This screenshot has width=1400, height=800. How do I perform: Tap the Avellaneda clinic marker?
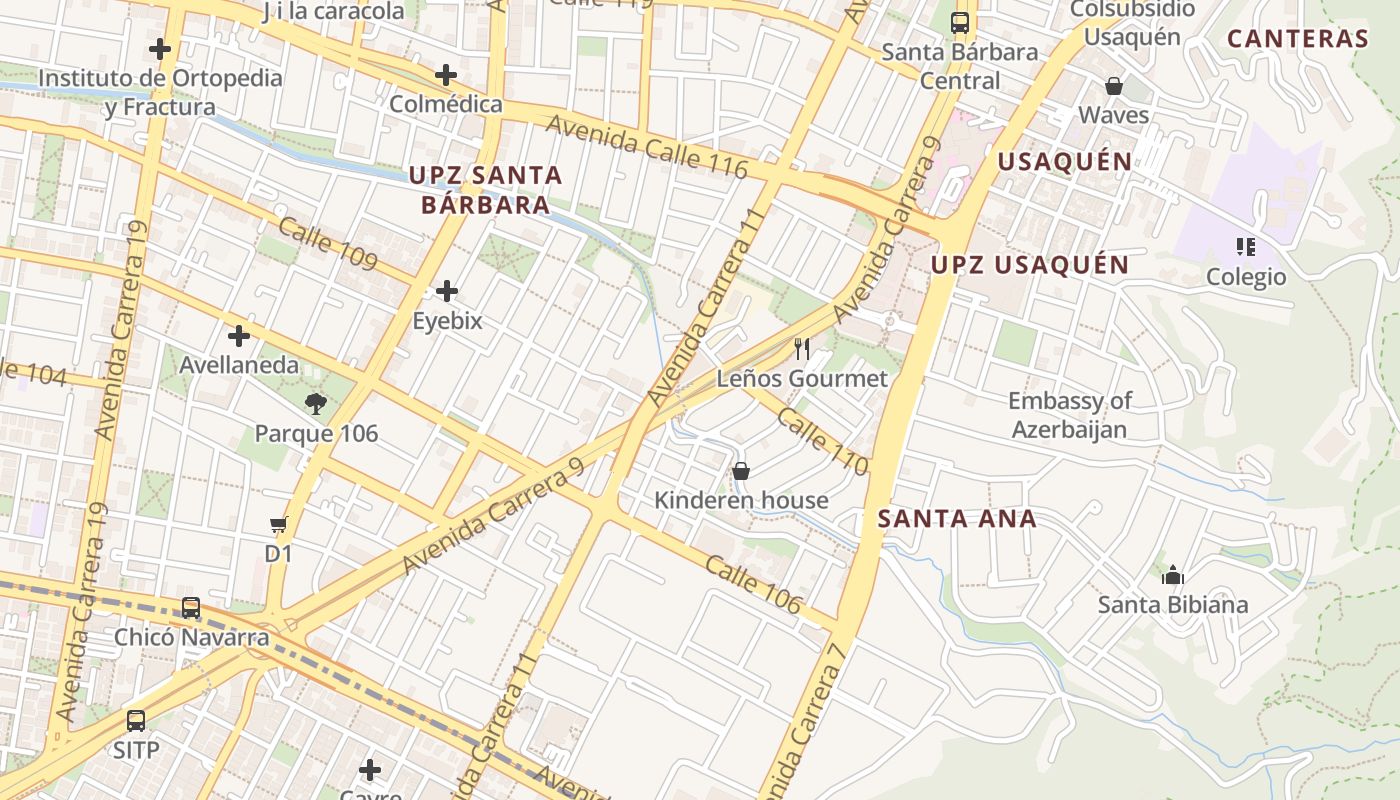coord(239,336)
